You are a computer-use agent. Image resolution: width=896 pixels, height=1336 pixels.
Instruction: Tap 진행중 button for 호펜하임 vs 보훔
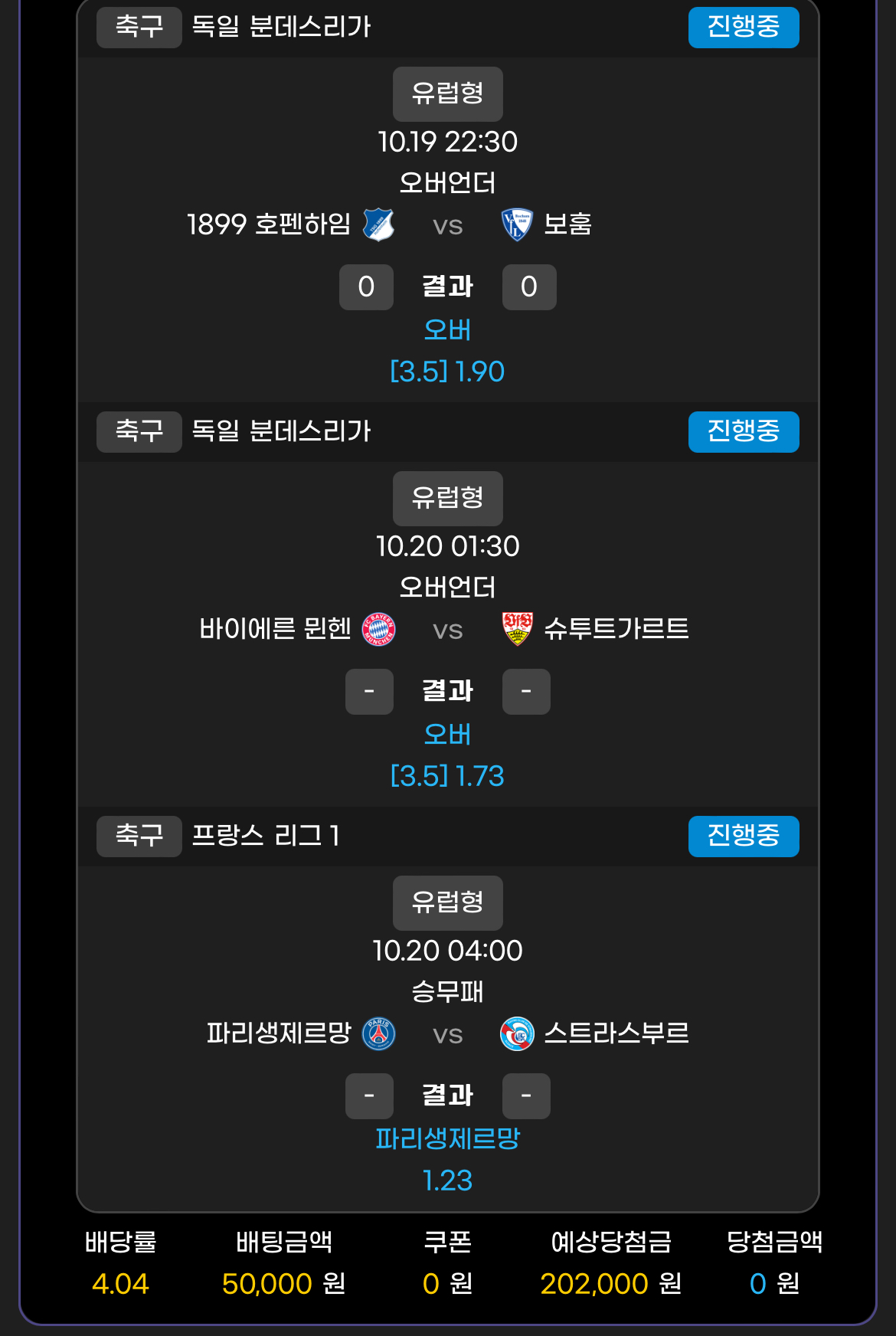pos(743,28)
